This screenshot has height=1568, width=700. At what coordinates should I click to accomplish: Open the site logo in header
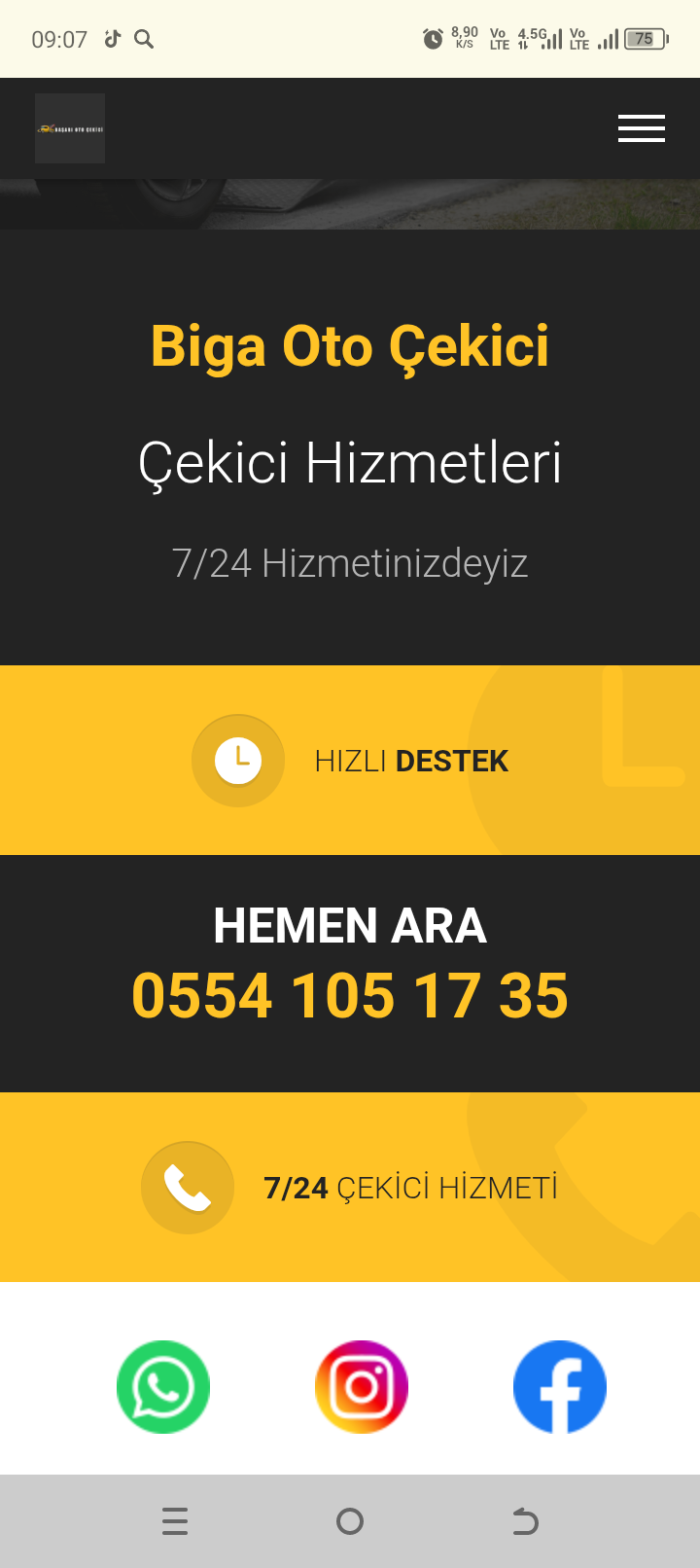coord(70,128)
